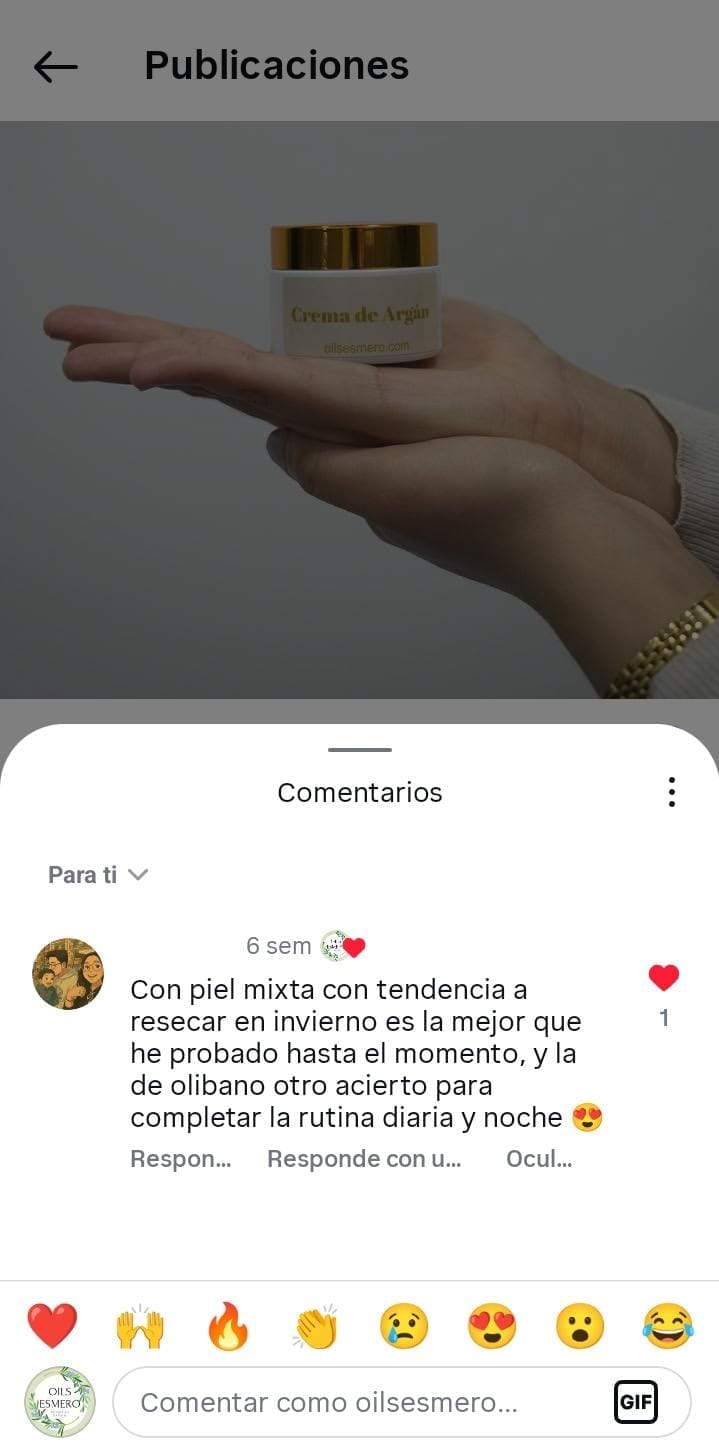Screen dimensions: 719x1452
Task: Reply to the comment about piel mixta
Action: click(x=181, y=1159)
